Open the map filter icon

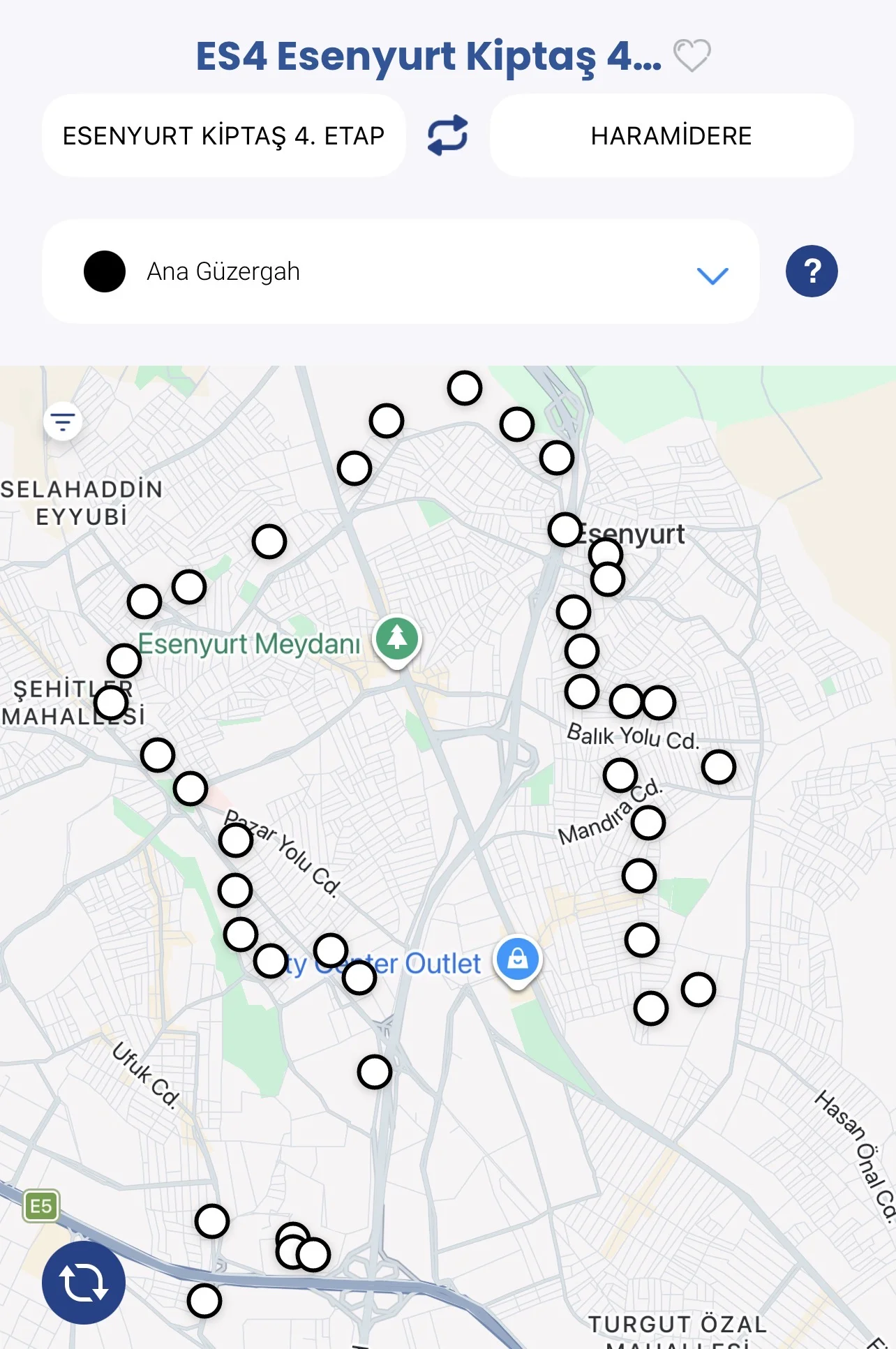click(63, 422)
